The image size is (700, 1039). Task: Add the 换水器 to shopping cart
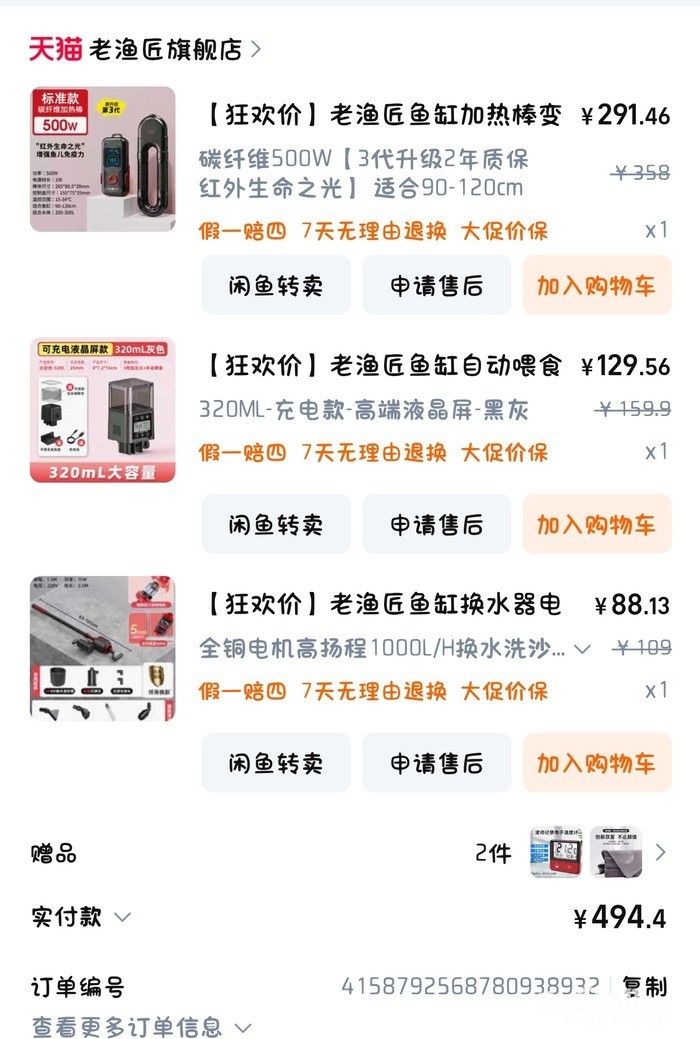[x=596, y=763]
